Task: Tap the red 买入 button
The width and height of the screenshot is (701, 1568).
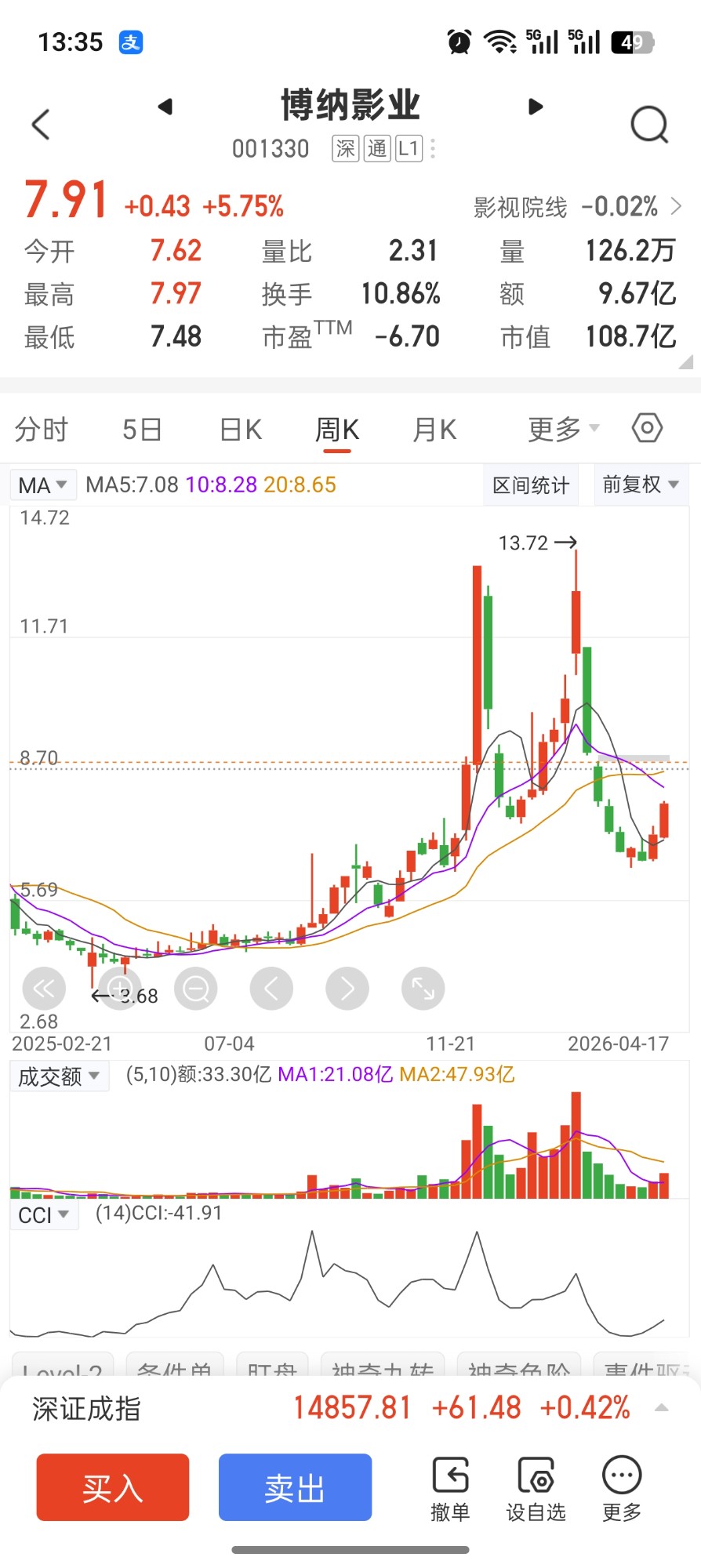Action: coord(113,1487)
